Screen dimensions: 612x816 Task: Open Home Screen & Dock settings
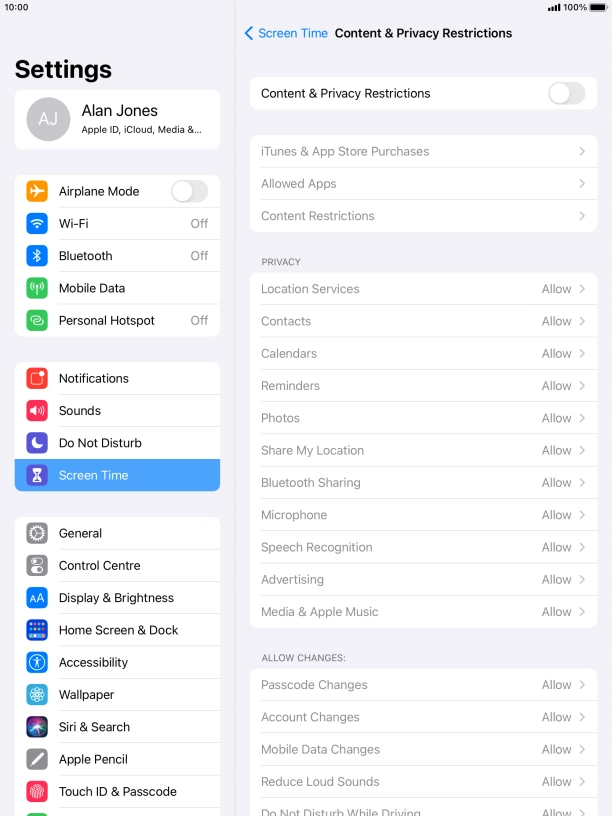click(x=118, y=630)
